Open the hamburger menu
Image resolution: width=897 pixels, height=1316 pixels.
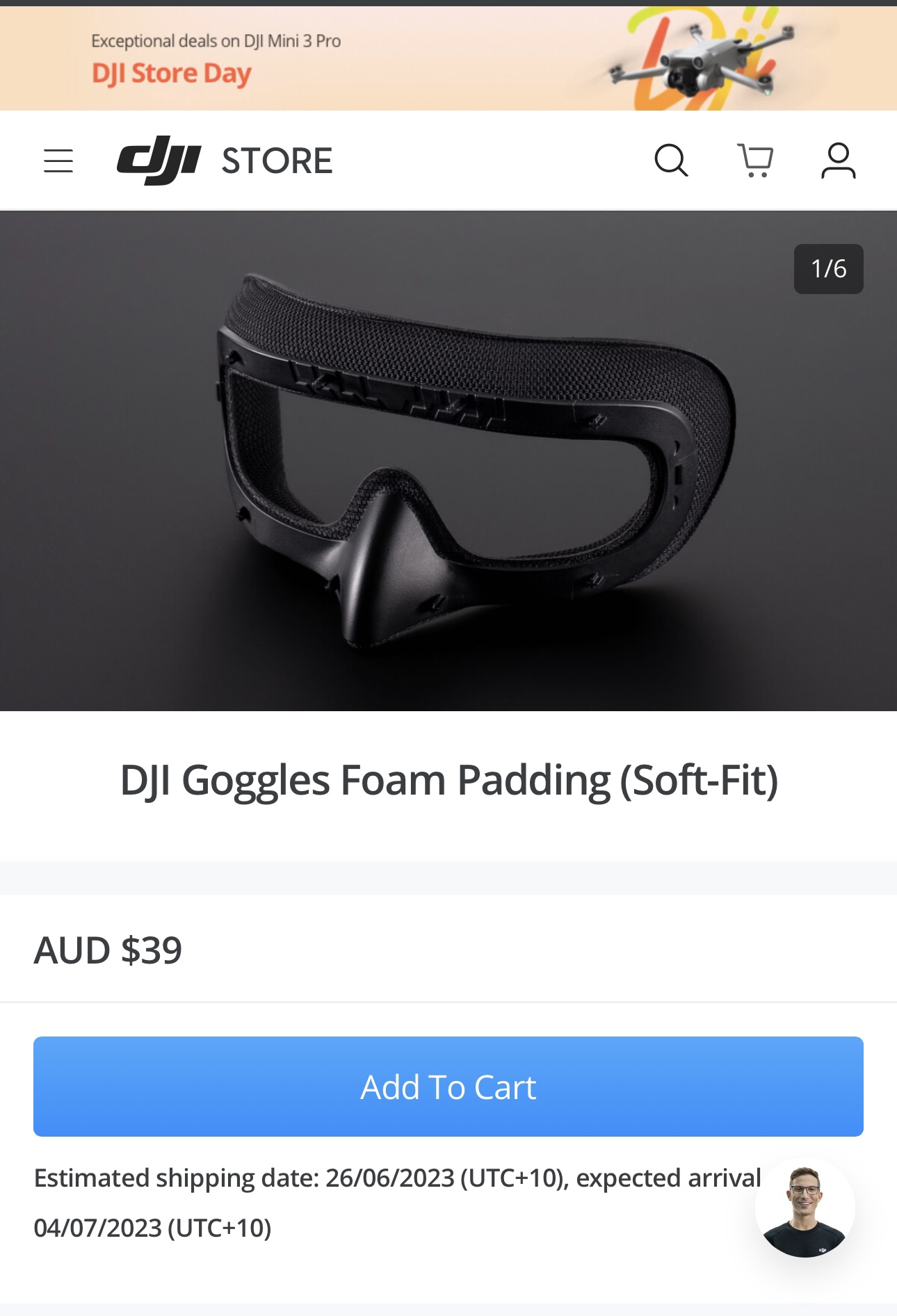click(58, 161)
